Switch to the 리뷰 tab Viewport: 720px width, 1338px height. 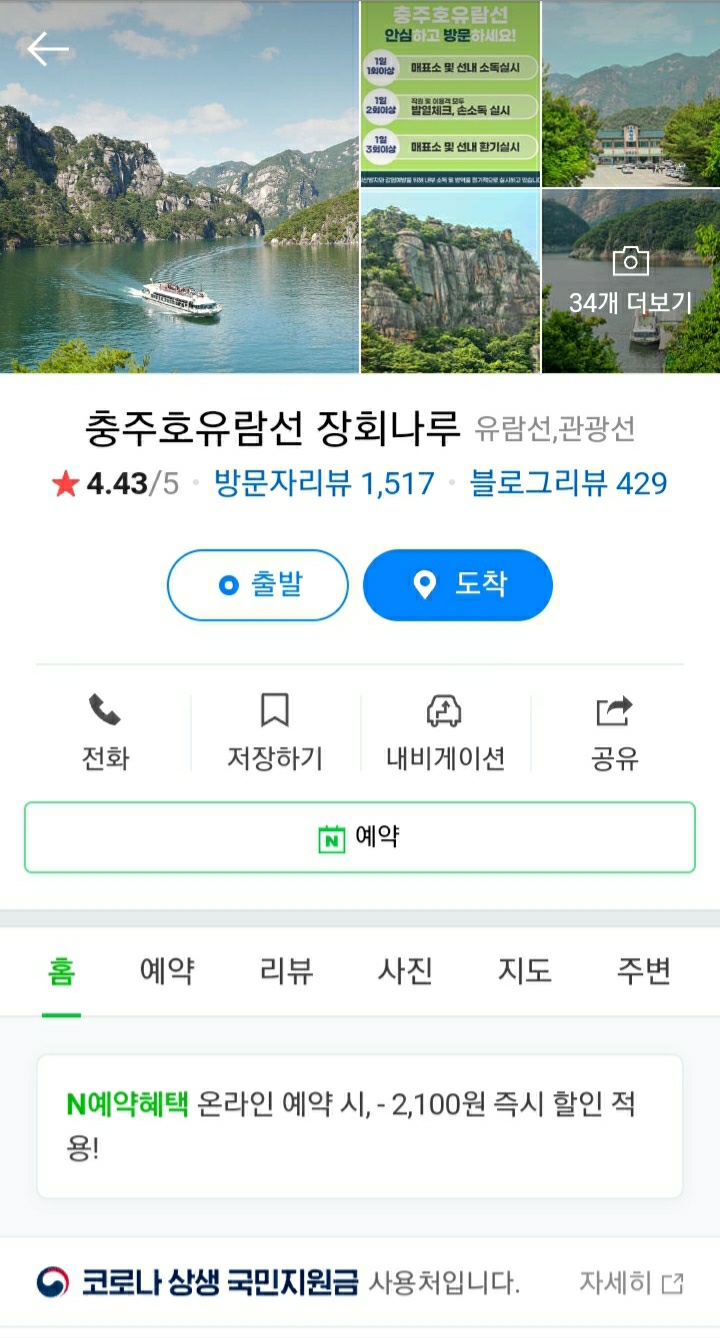(283, 971)
